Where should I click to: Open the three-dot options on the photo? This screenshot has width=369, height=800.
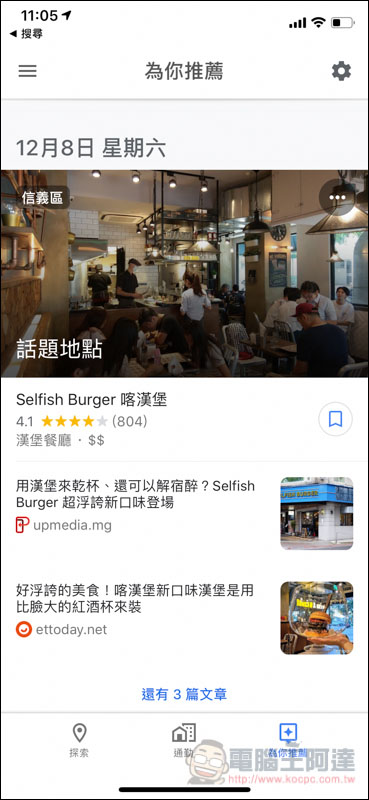[337, 197]
